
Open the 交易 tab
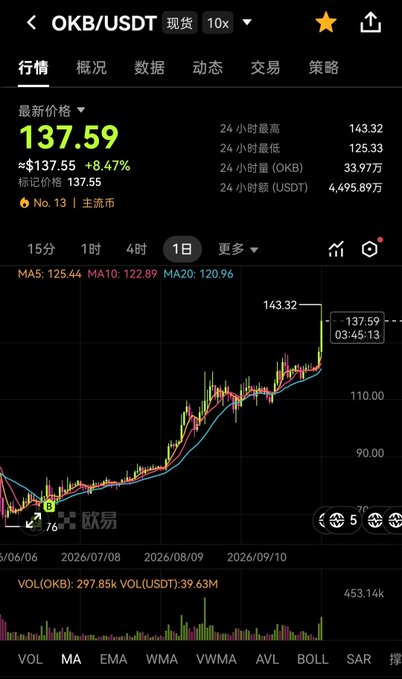click(x=265, y=68)
